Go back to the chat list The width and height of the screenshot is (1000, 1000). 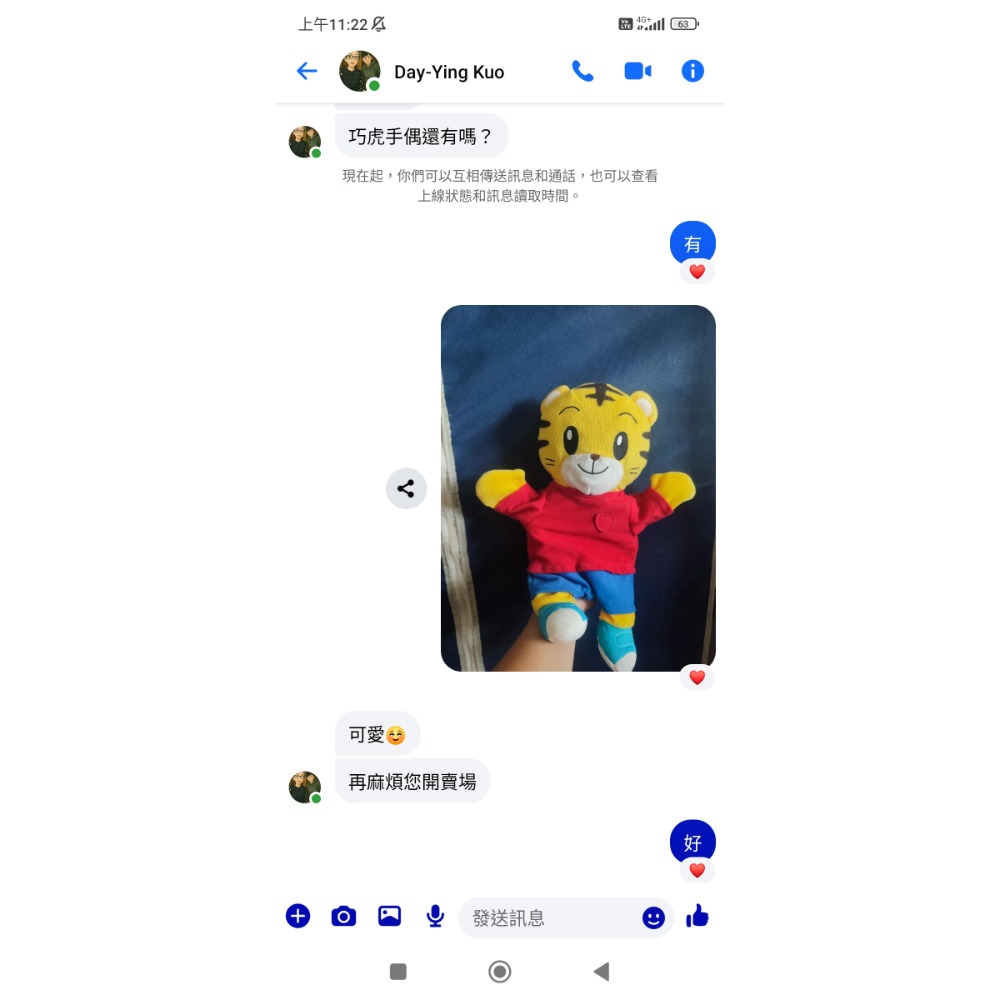pyautogui.click(x=307, y=71)
